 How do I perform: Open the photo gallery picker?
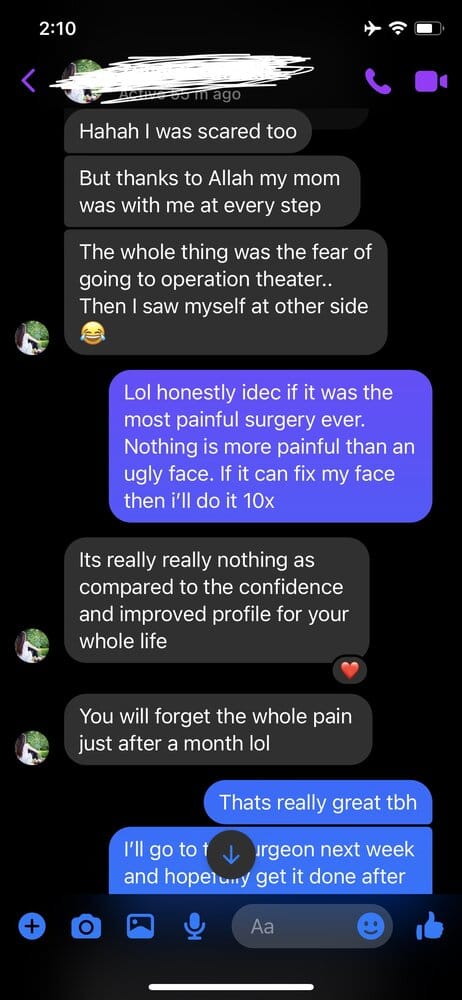[140, 927]
